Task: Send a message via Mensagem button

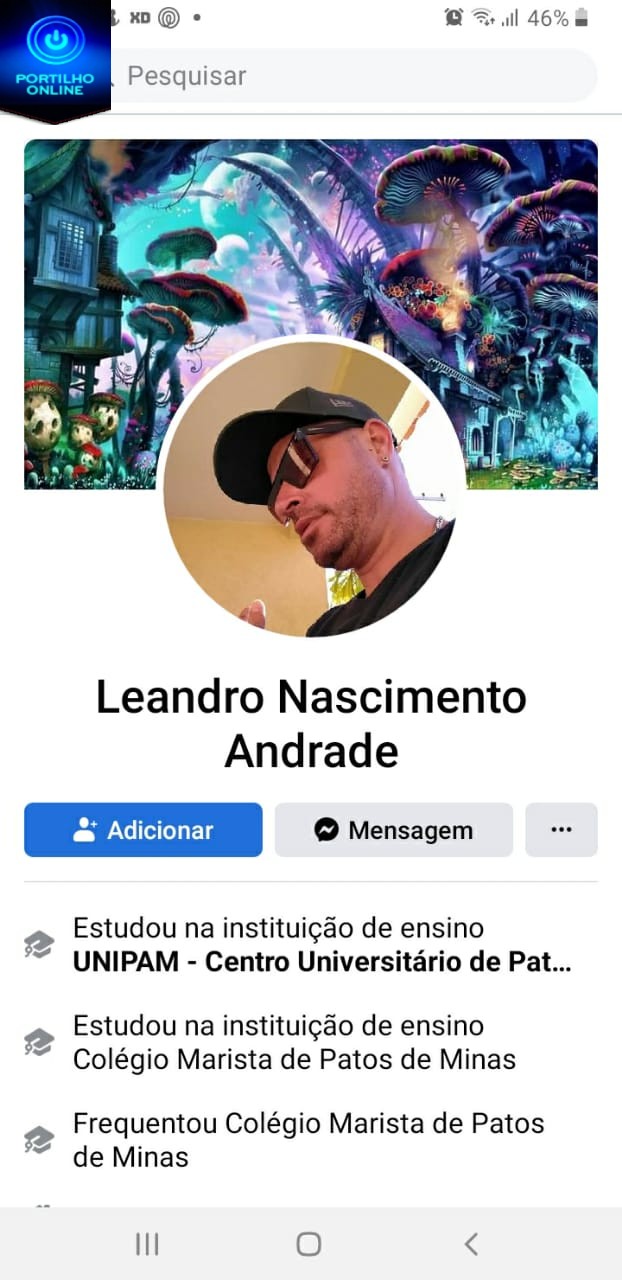Action: (393, 830)
